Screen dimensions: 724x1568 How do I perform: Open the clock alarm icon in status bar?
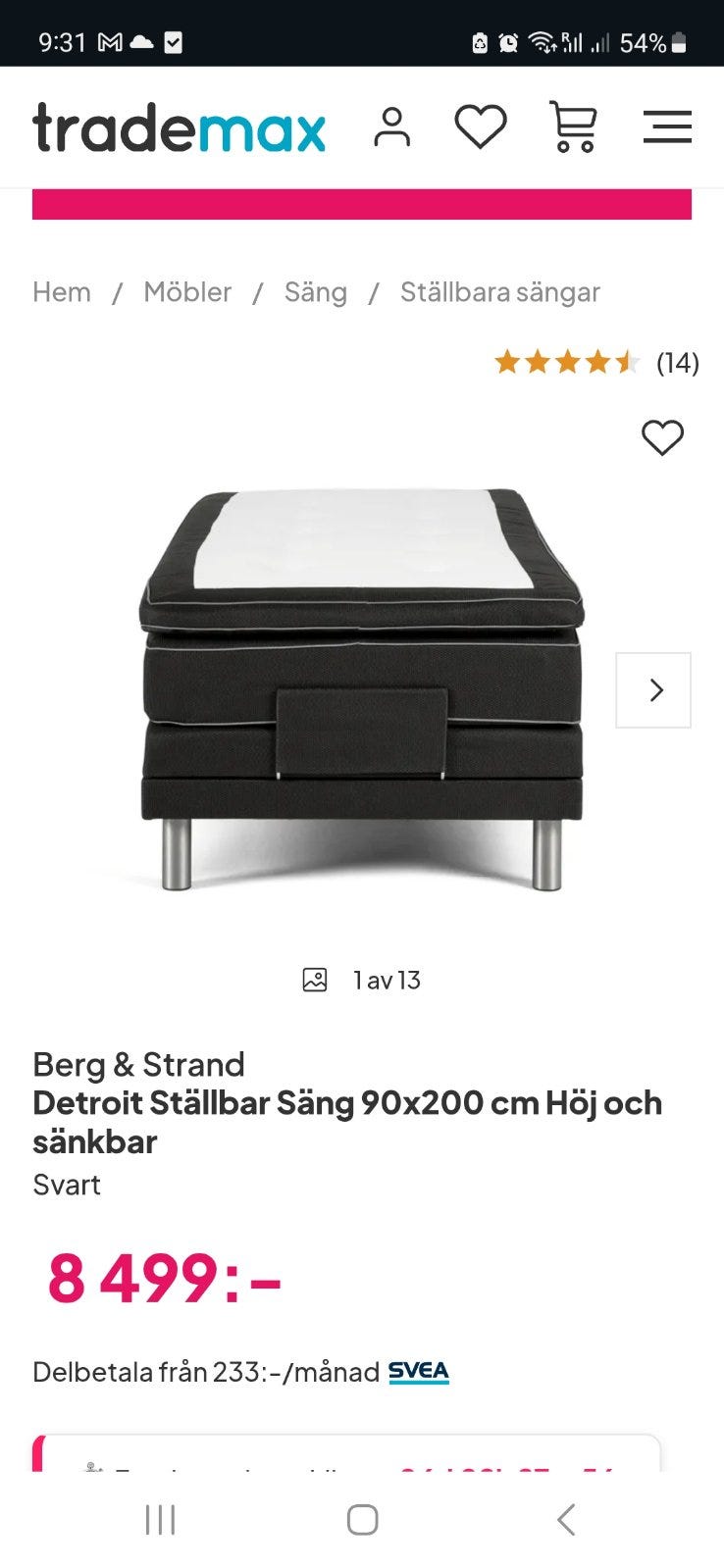coord(509,41)
